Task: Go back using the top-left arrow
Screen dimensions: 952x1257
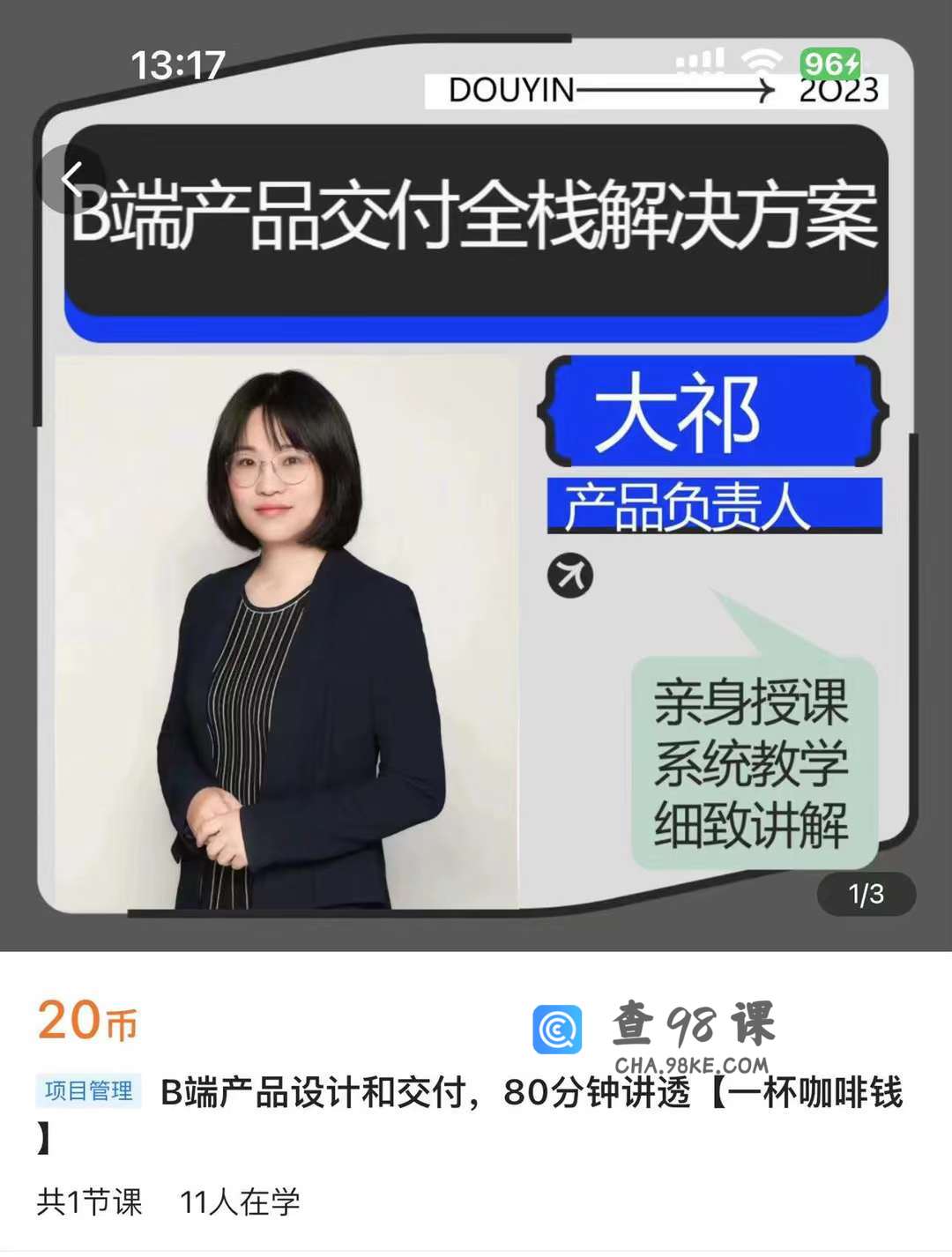Action: (72, 179)
